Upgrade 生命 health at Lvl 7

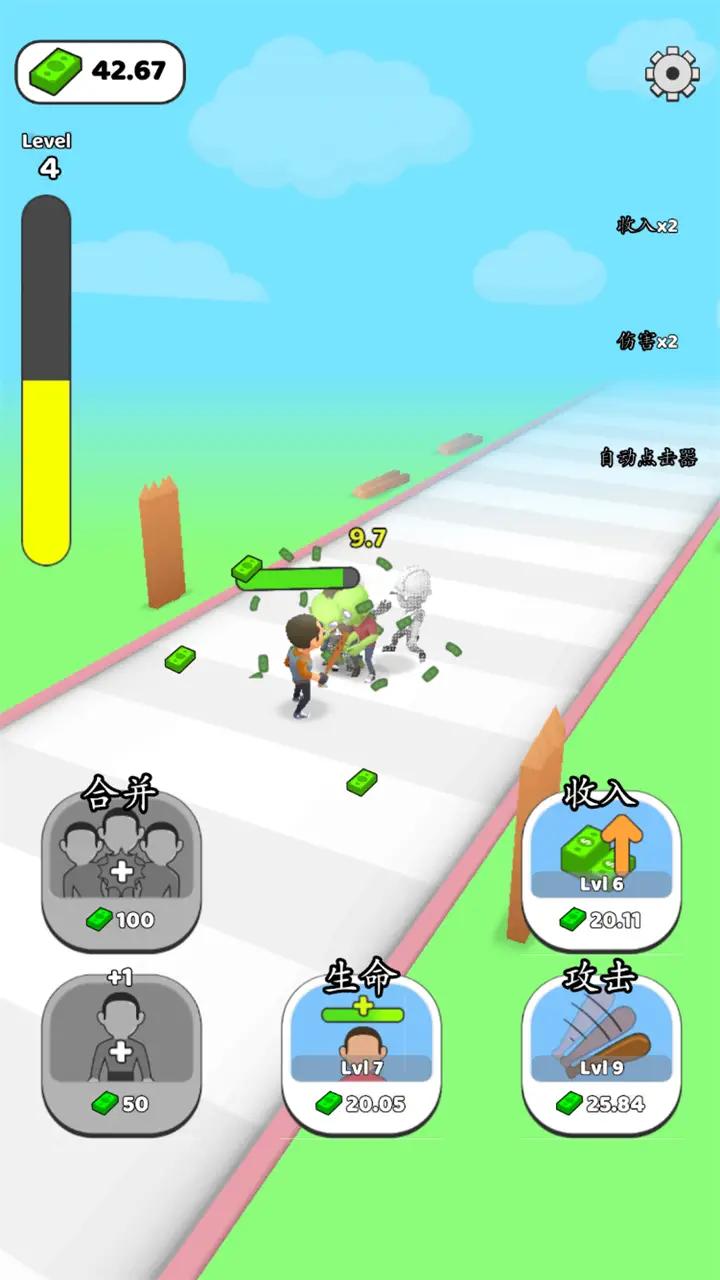[361, 1052]
